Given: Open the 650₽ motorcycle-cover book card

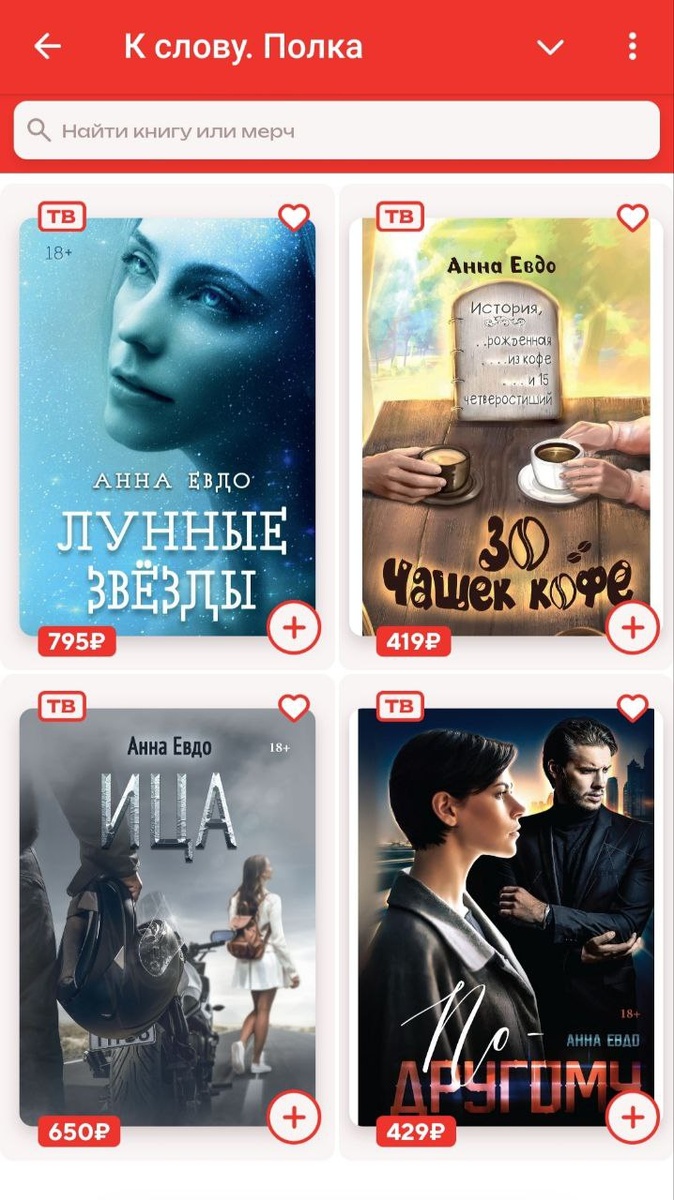Looking at the screenshot, I should pyautogui.click(x=167, y=910).
